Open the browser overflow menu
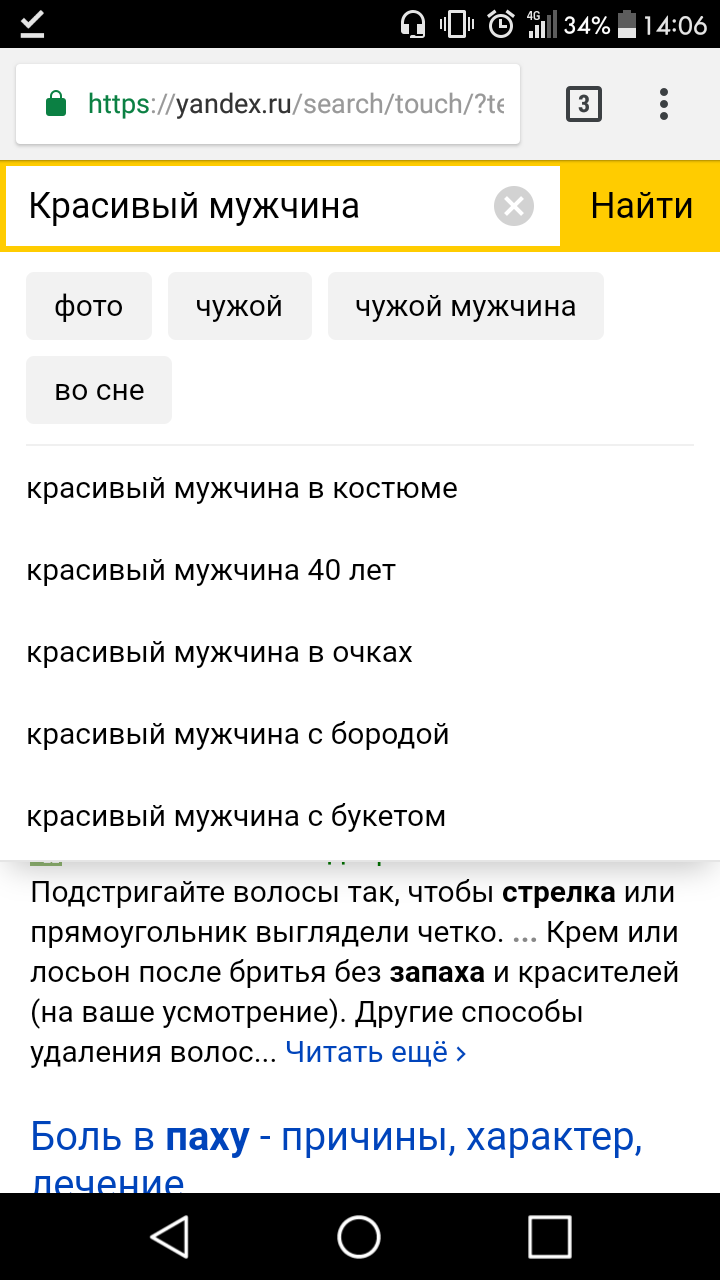The height and width of the screenshot is (1280, 720). click(664, 104)
